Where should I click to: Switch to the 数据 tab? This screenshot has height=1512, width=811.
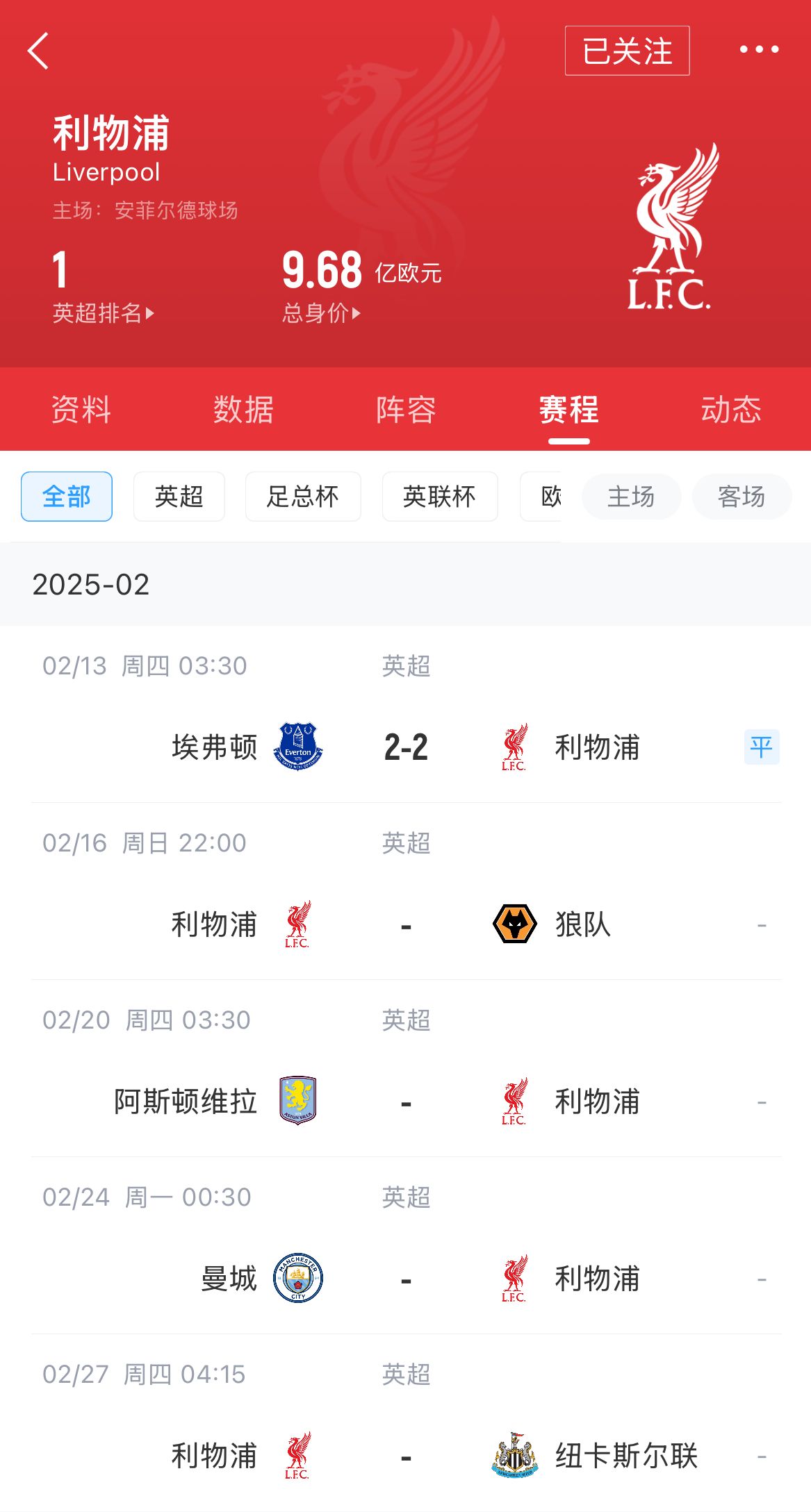[243, 410]
